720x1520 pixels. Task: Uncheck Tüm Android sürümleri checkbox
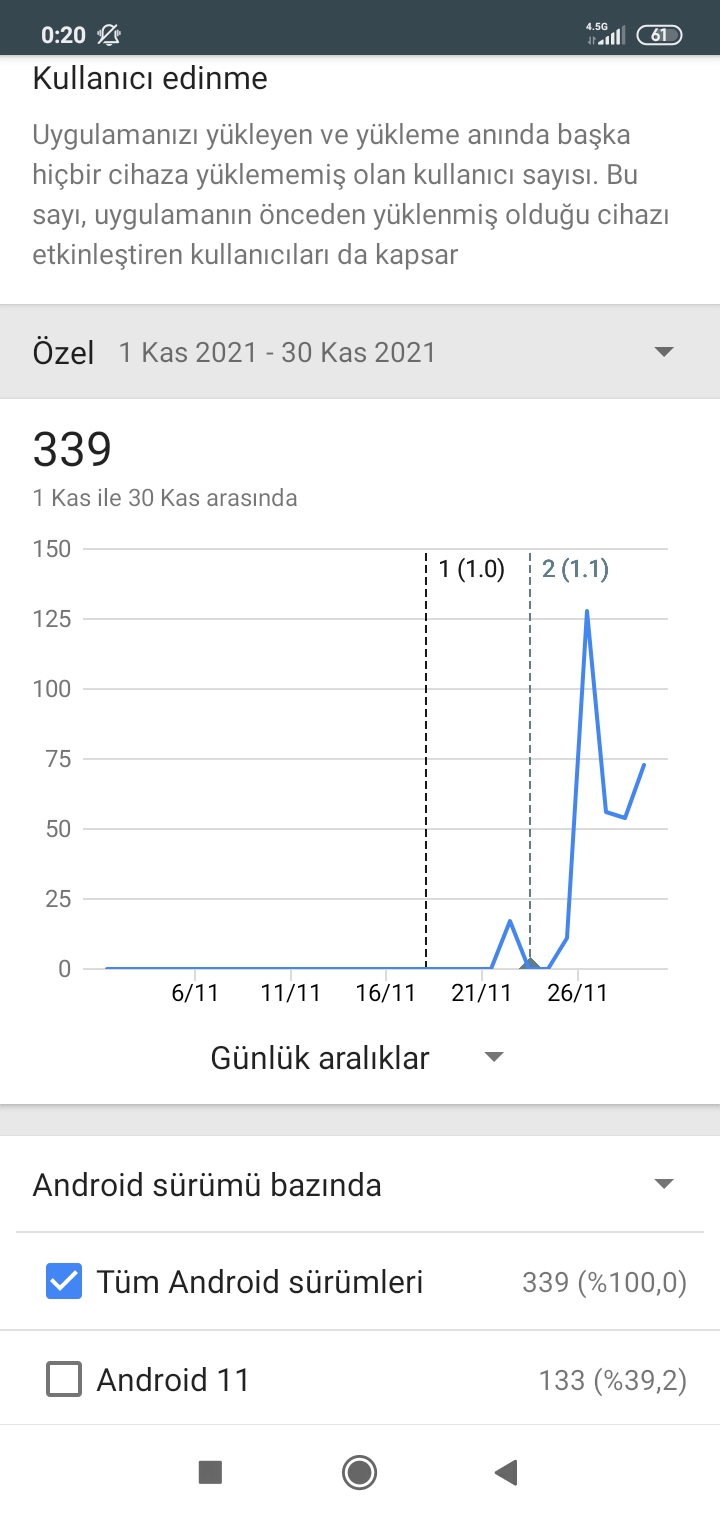click(x=64, y=1282)
